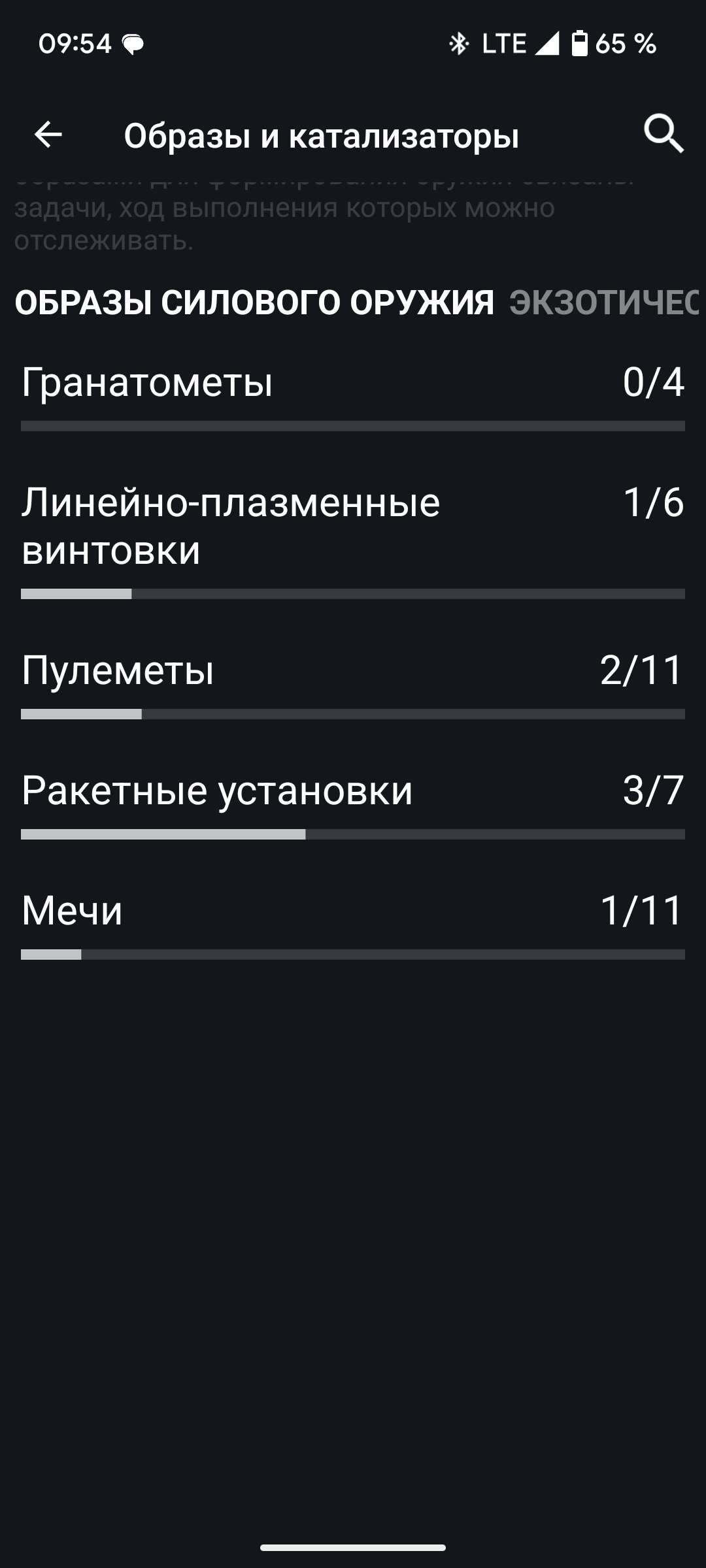Tap the back arrow icon
The height and width of the screenshot is (1568, 706).
pos(46,135)
